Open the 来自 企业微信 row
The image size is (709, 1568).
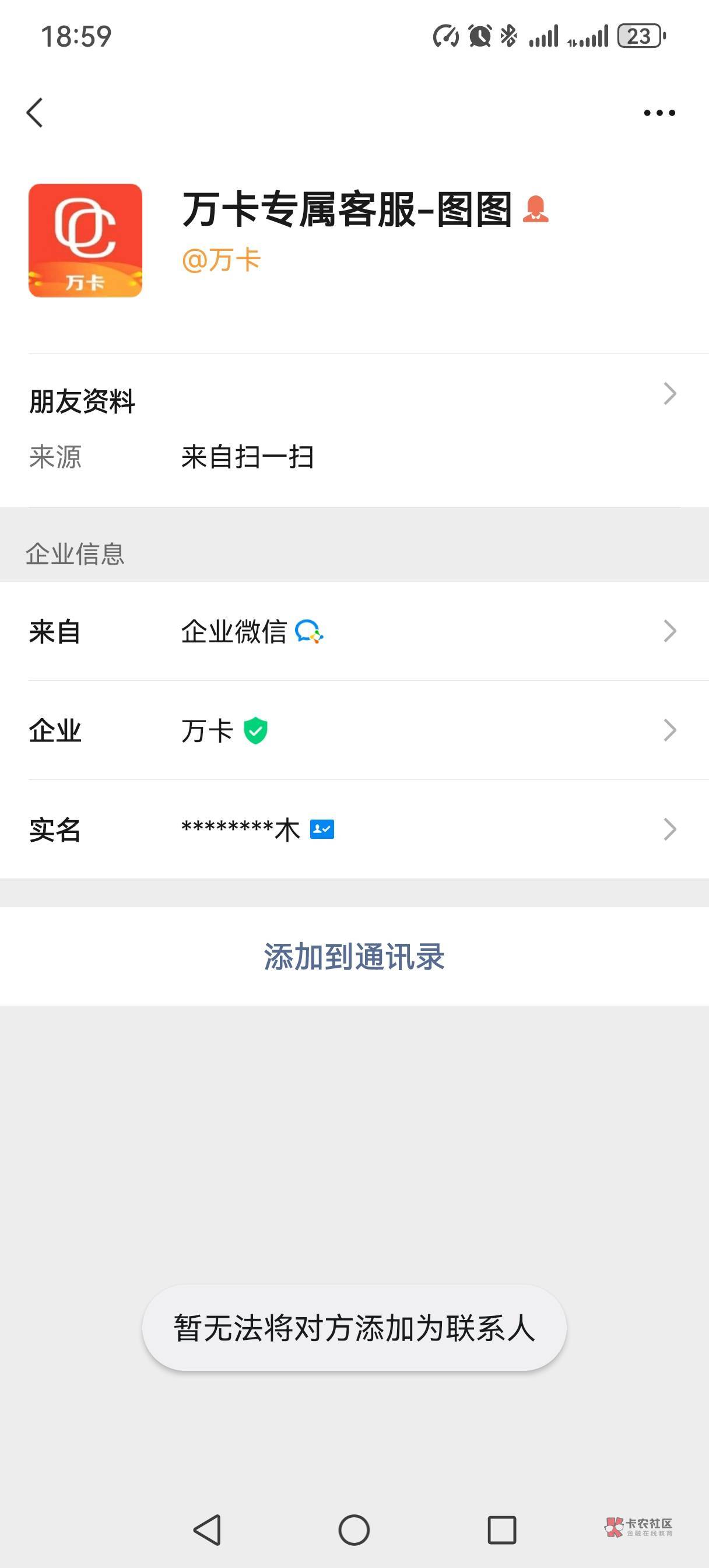point(354,631)
